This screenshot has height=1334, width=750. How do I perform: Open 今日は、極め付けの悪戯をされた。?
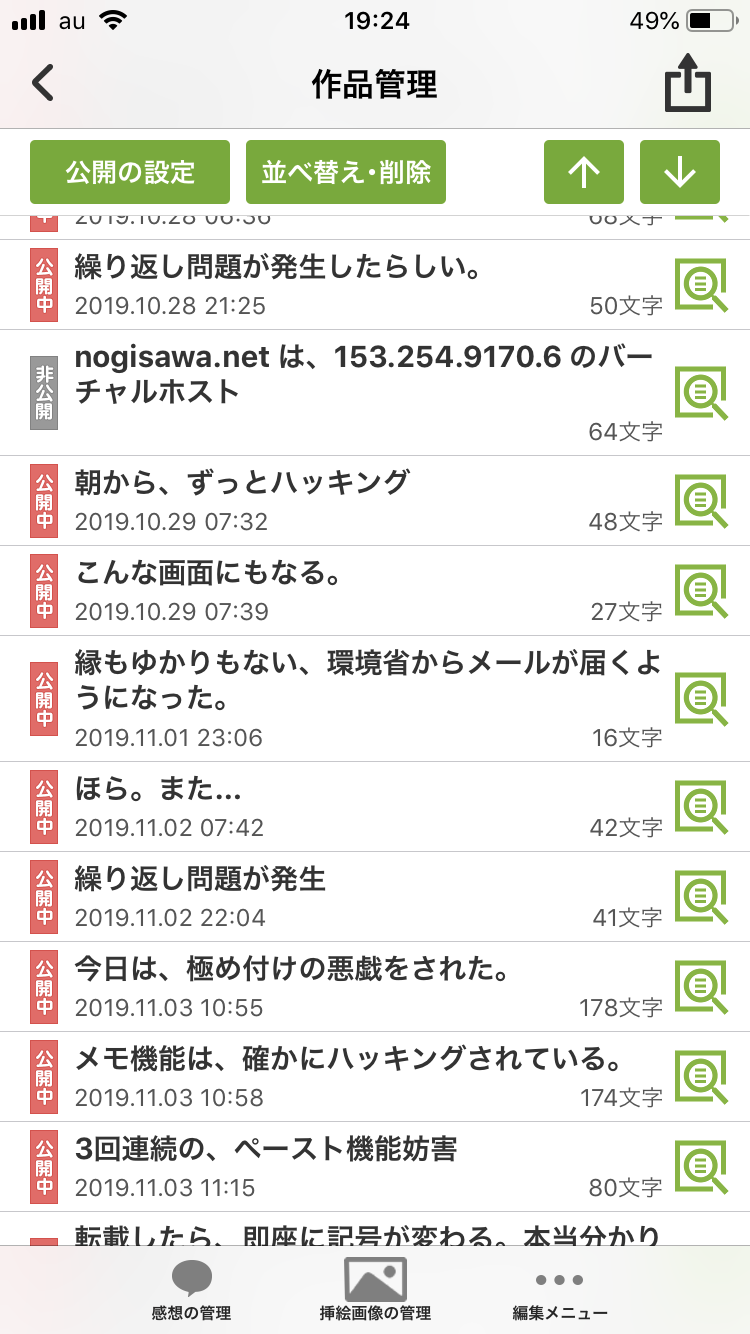pos(330,986)
